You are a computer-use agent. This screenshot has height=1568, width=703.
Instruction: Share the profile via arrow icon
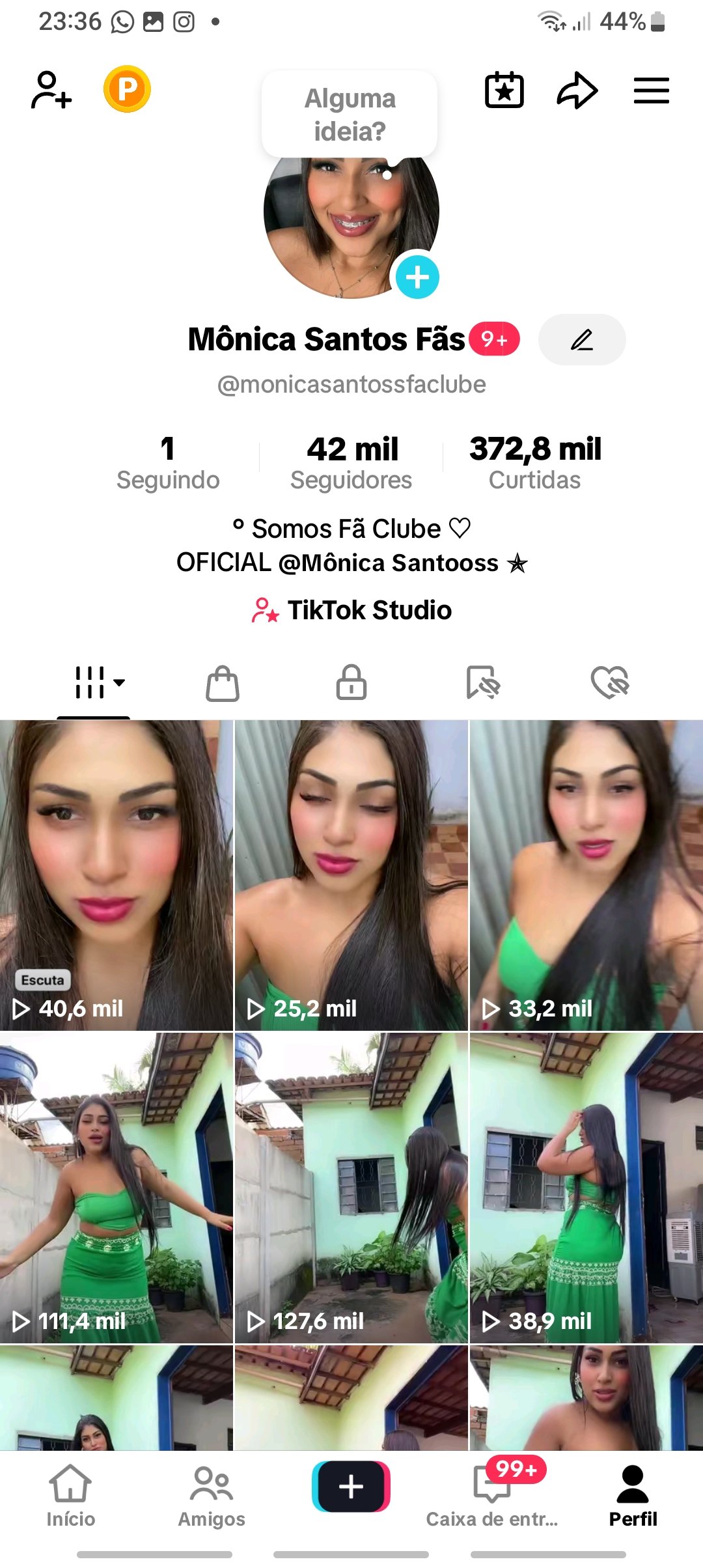tap(577, 91)
